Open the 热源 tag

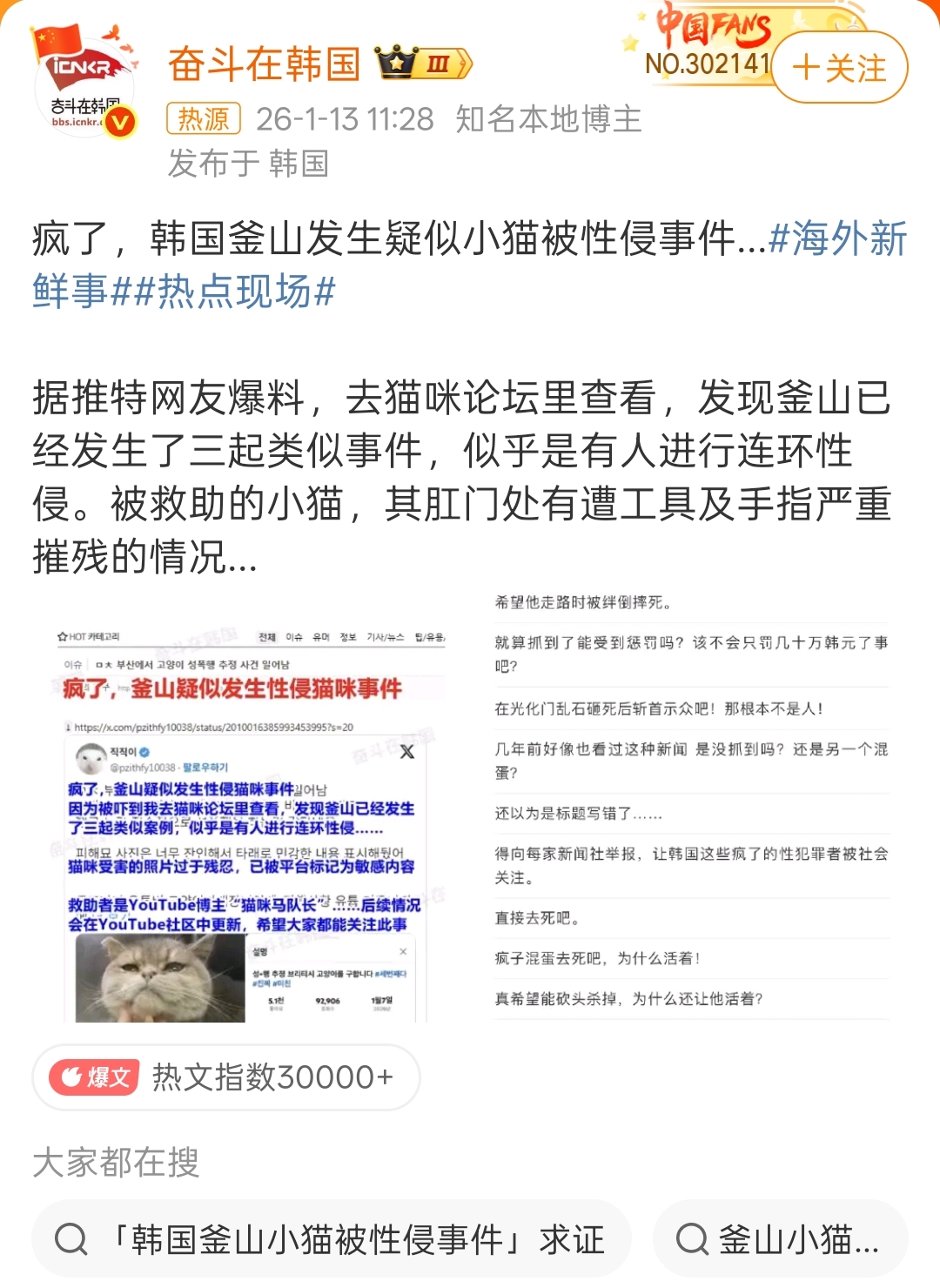click(x=203, y=119)
